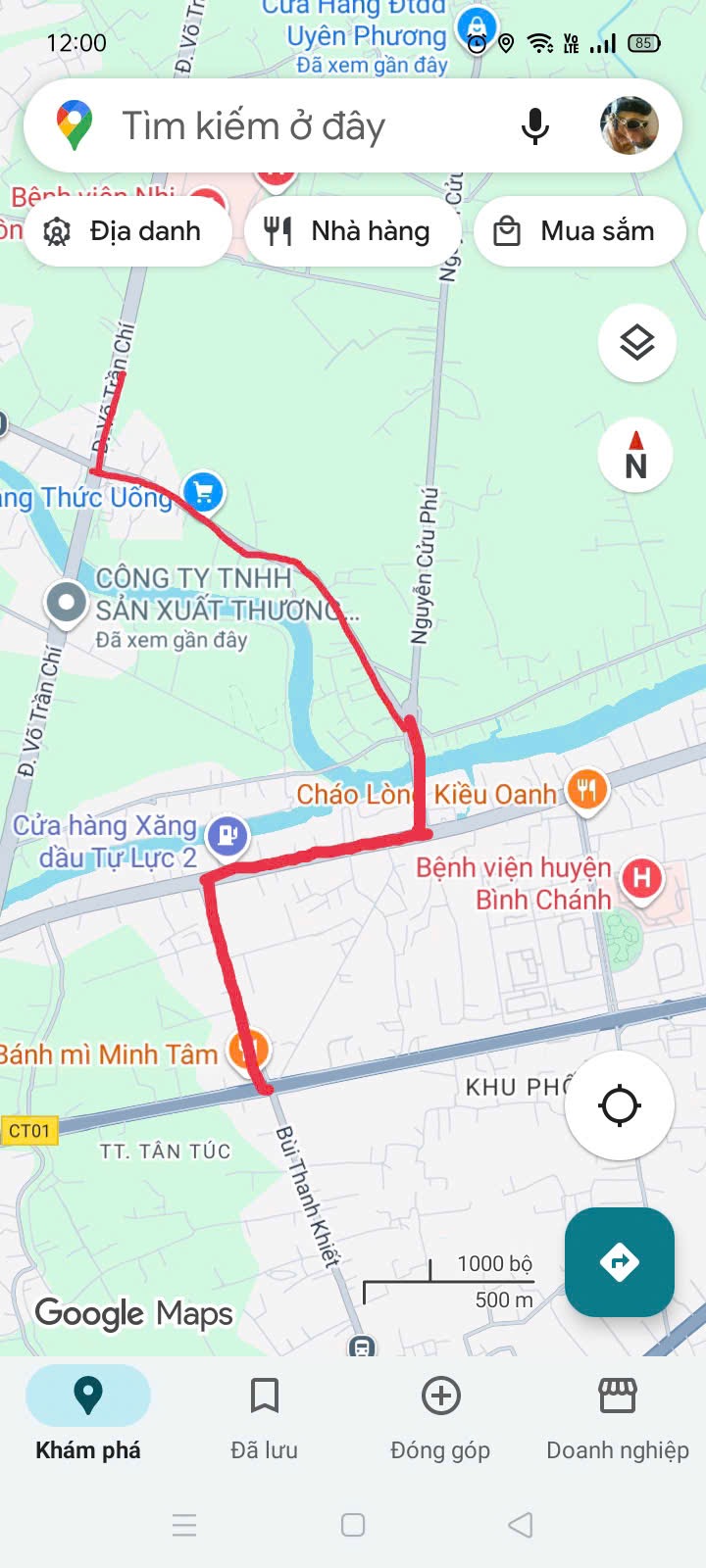Image resolution: width=706 pixels, height=1568 pixels.
Task: Select the "Địa danh" chip
Action: pos(127,231)
